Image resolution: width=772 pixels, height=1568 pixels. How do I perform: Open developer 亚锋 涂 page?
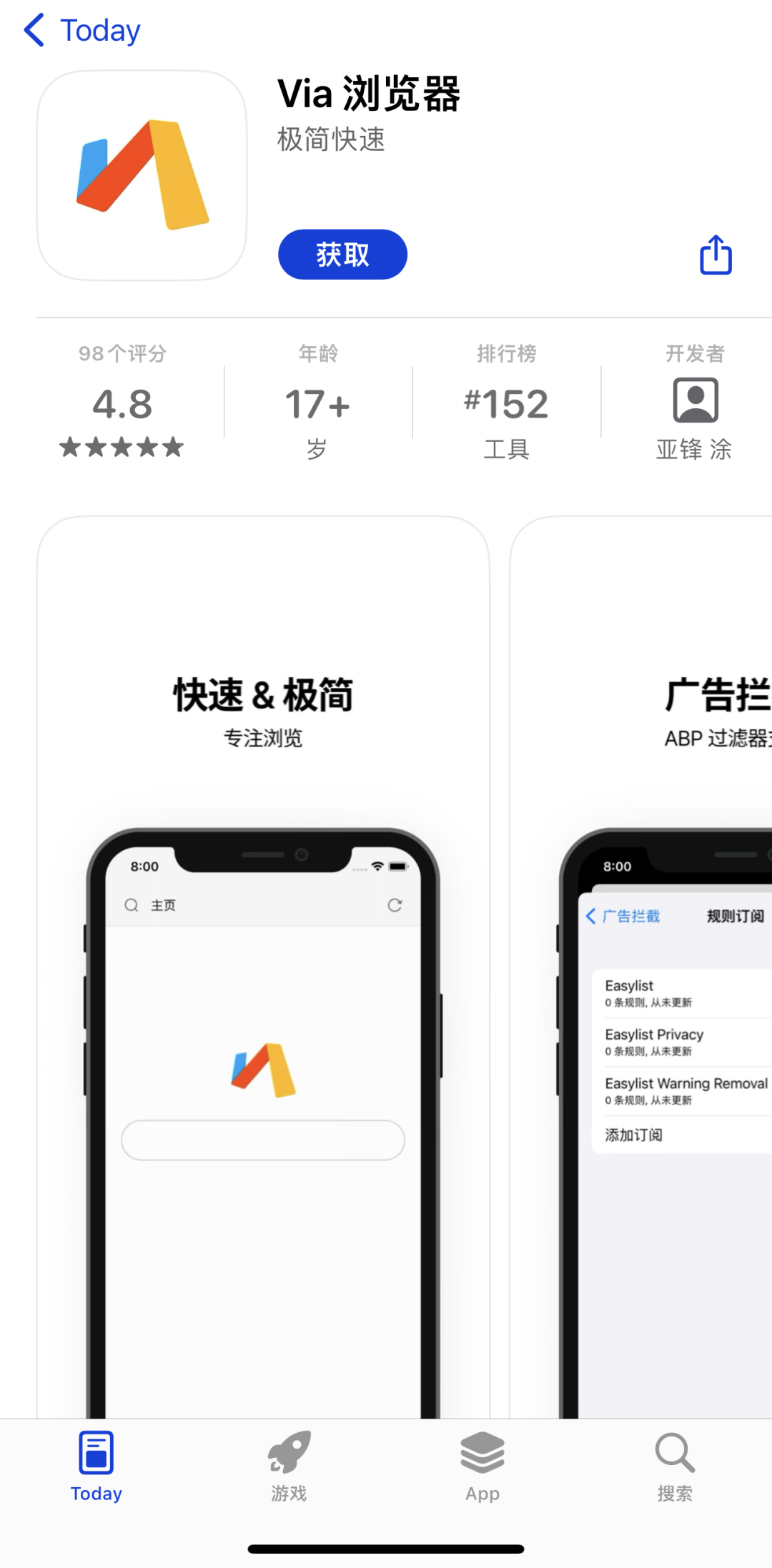(x=694, y=403)
